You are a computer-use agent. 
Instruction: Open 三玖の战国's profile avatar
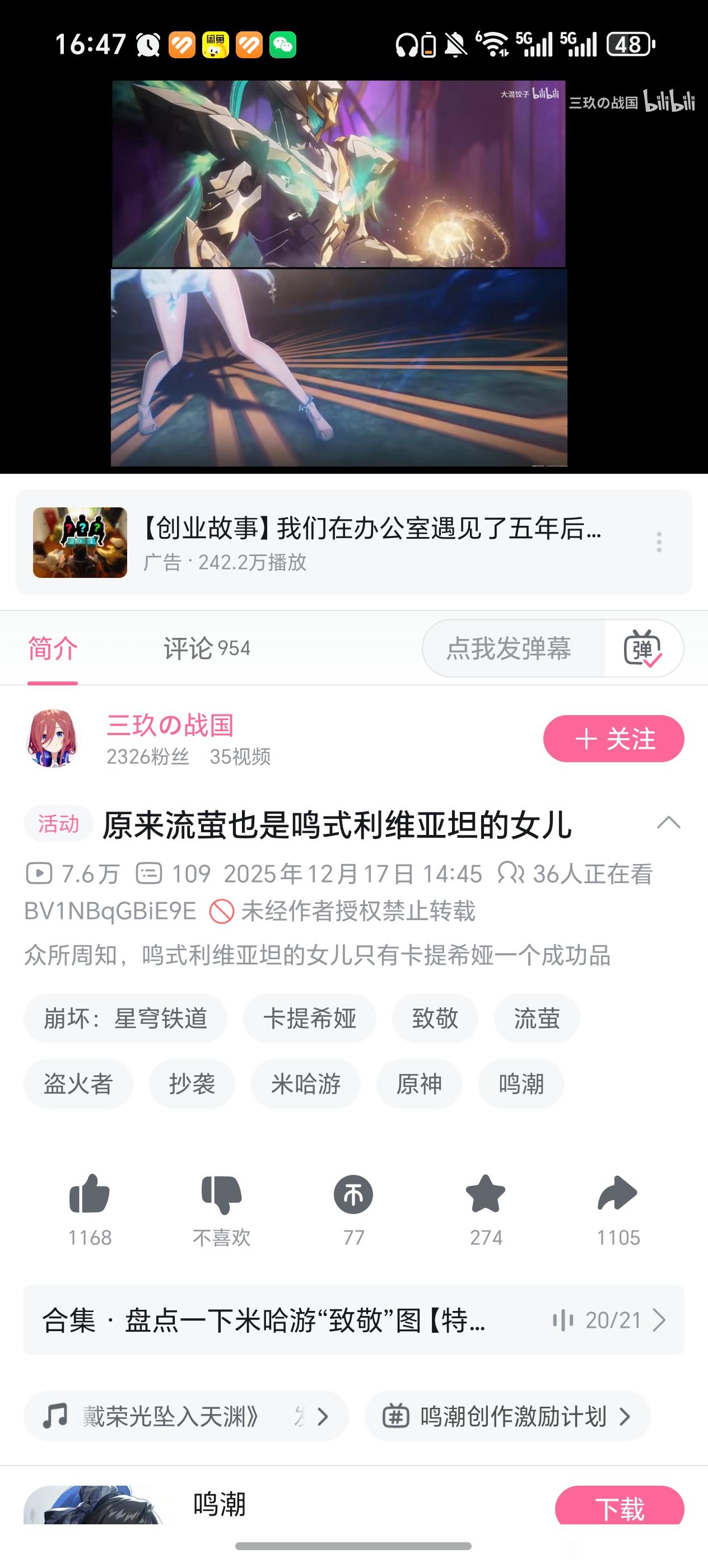coord(53,738)
